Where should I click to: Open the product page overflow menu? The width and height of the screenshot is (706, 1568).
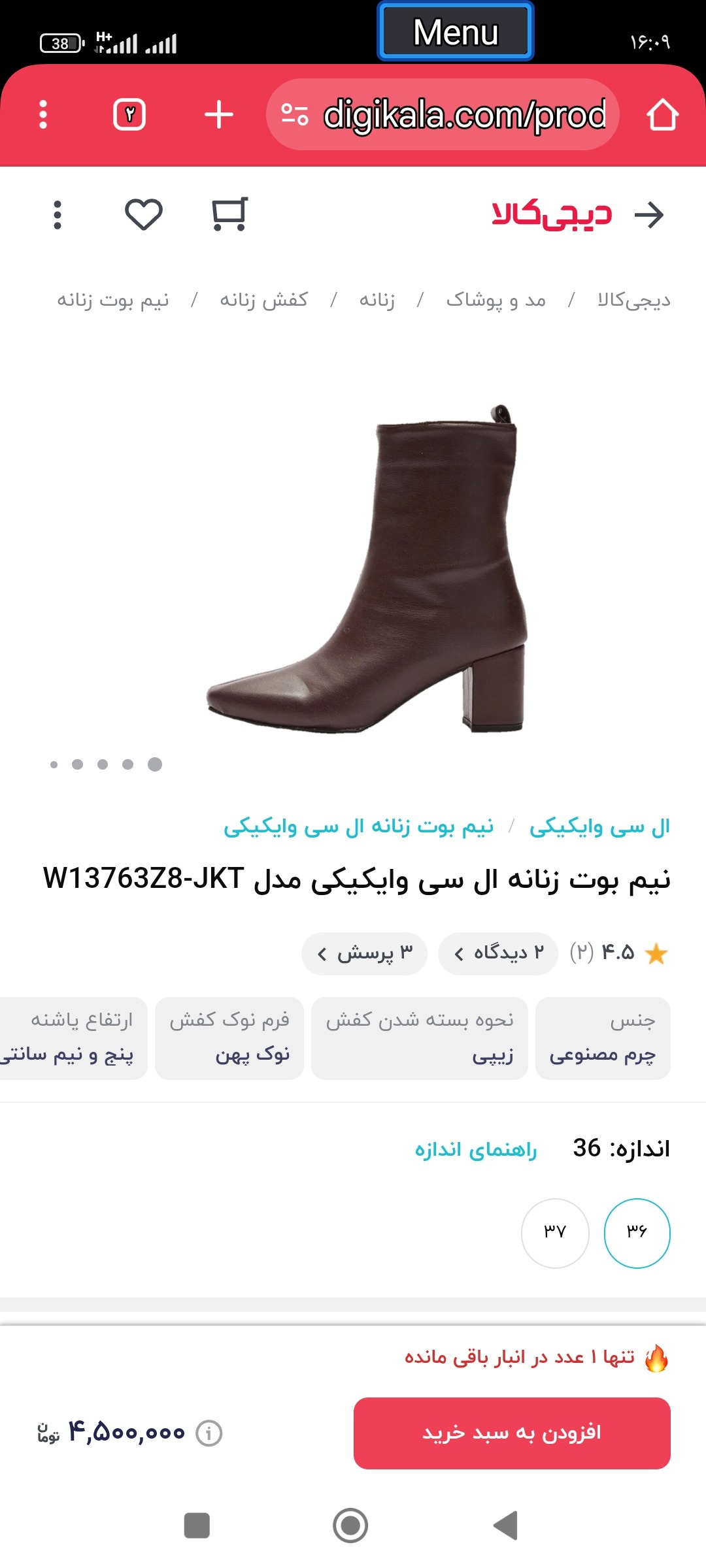[x=58, y=215]
